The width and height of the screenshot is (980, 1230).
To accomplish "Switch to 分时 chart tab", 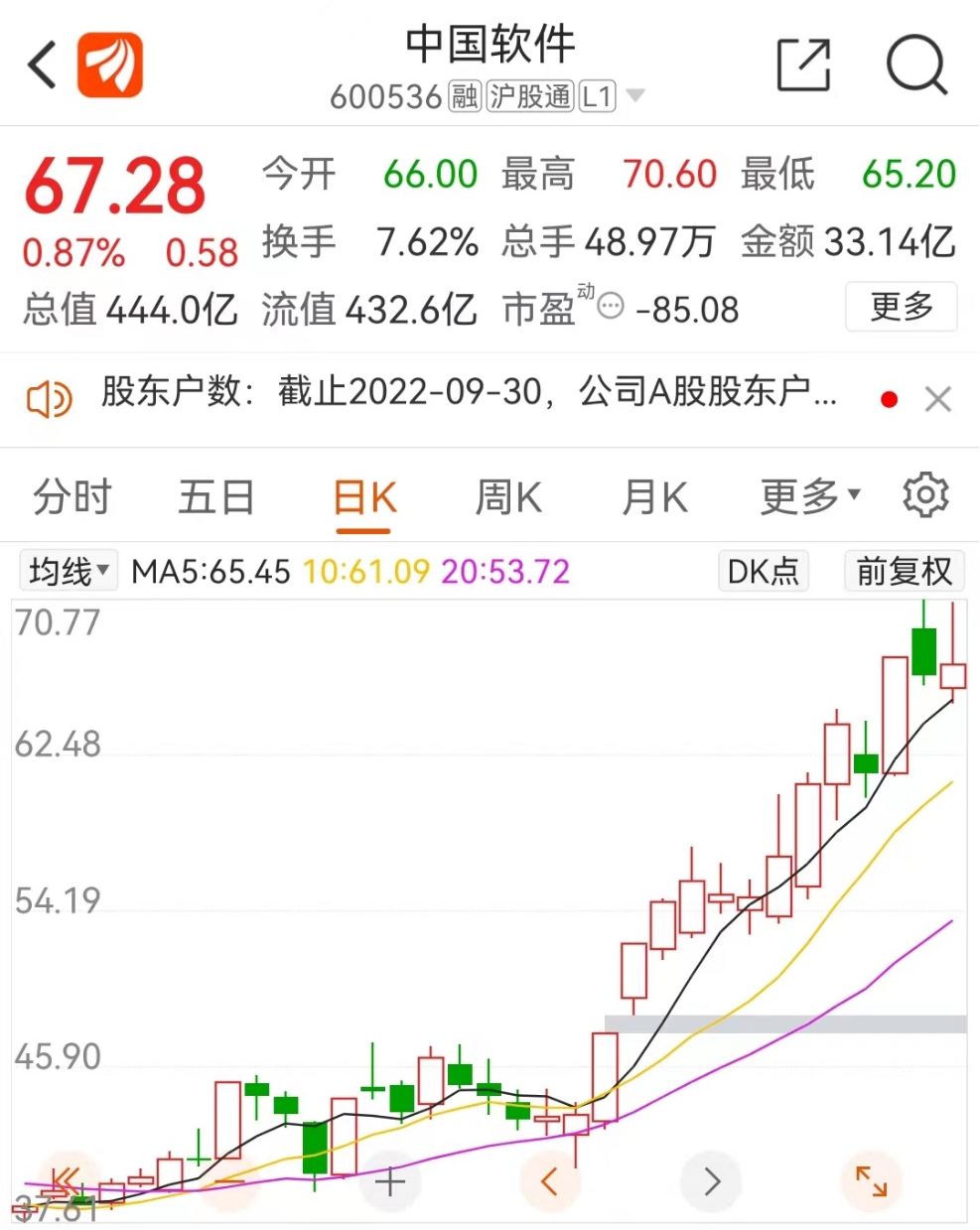I will tap(71, 496).
